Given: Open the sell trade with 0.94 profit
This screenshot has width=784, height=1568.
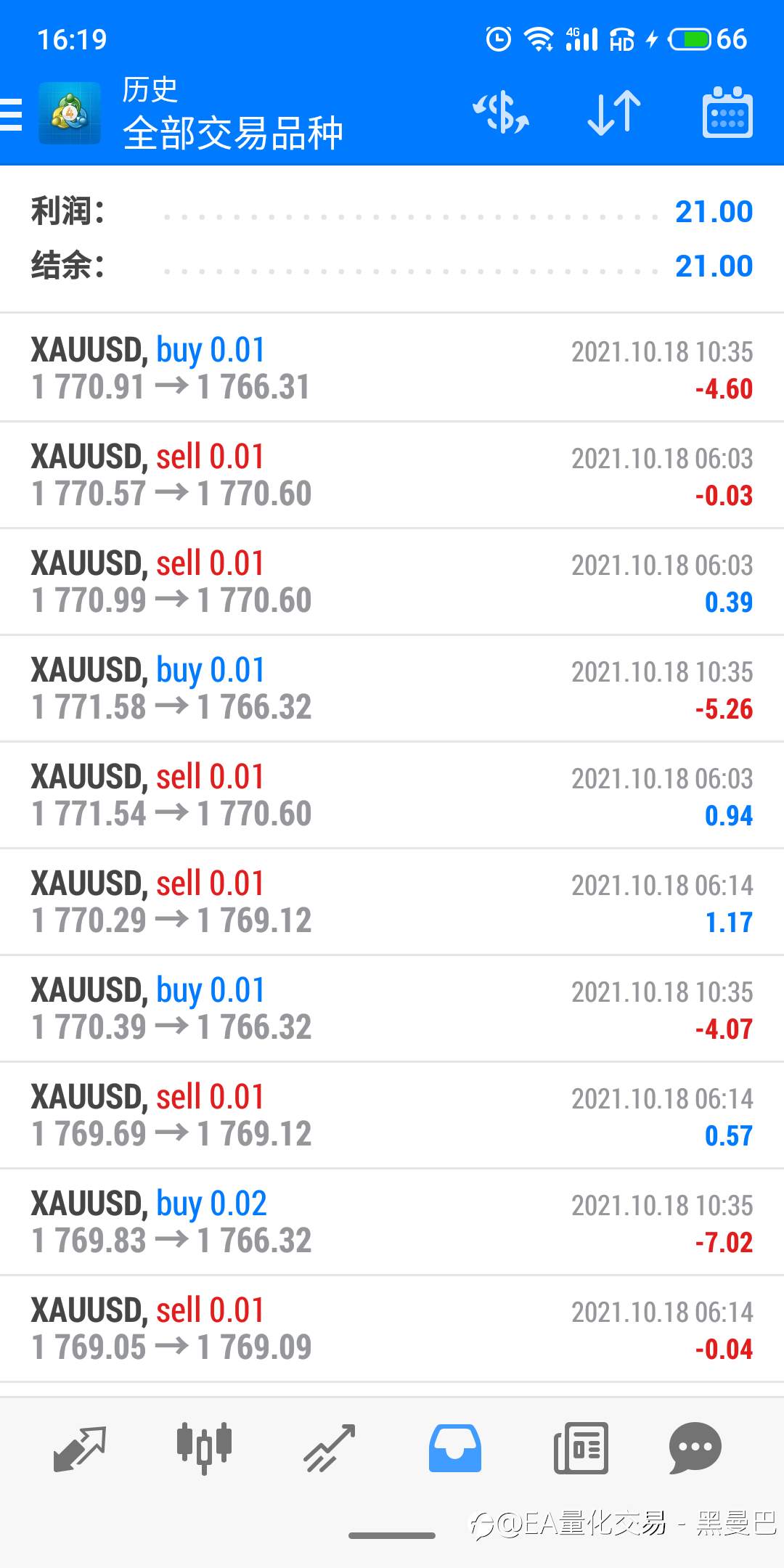Looking at the screenshot, I should [392, 795].
